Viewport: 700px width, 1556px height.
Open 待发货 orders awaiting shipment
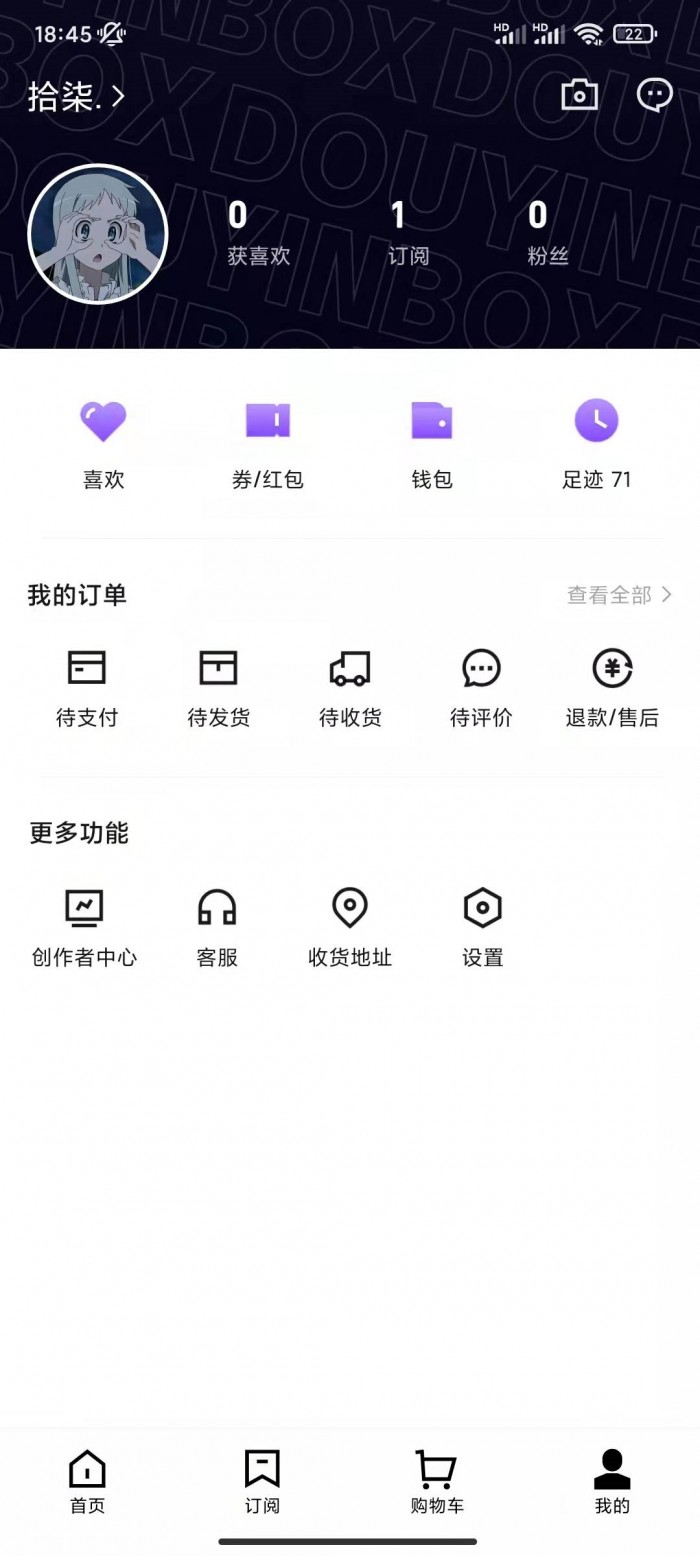pyautogui.click(x=218, y=688)
